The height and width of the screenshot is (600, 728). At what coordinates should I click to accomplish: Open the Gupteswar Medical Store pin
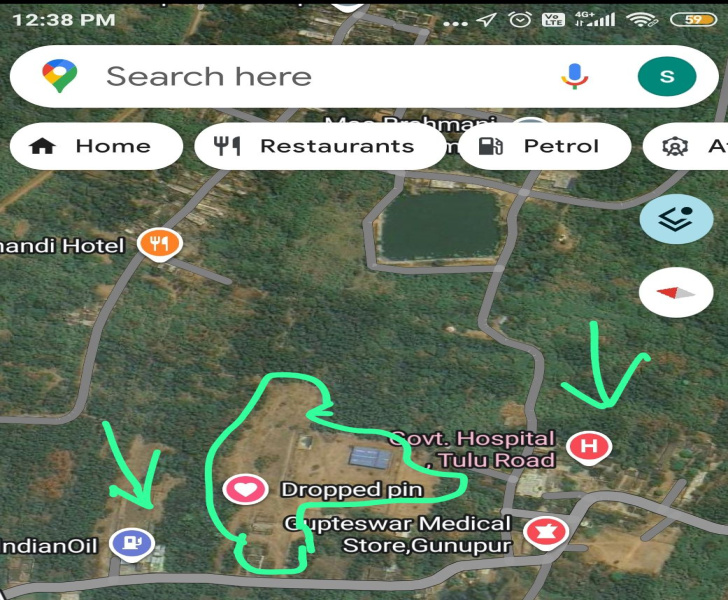point(547,530)
